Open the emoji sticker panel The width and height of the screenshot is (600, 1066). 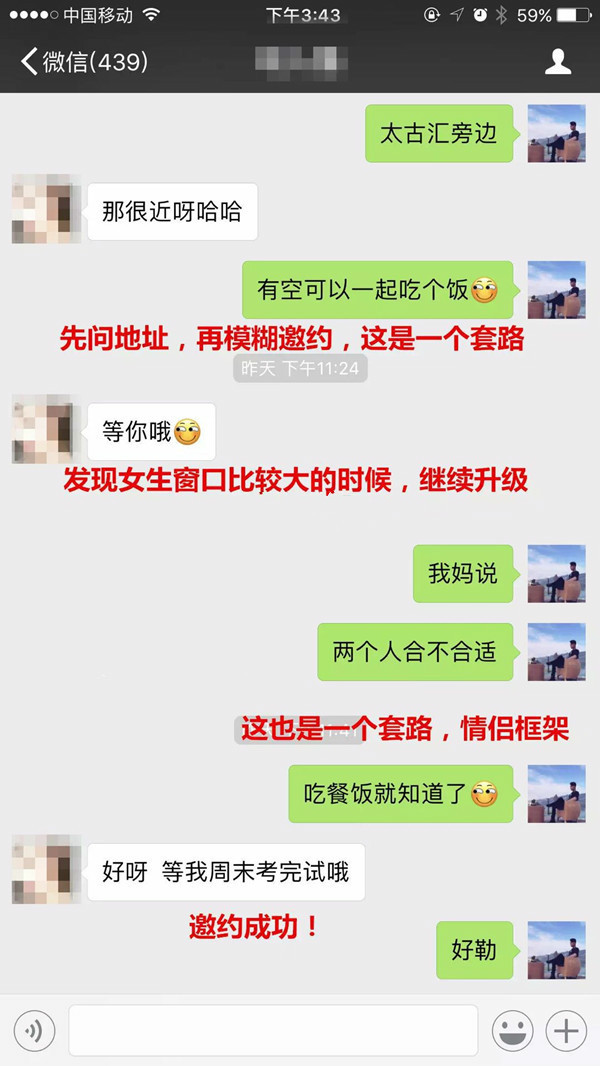512,1030
